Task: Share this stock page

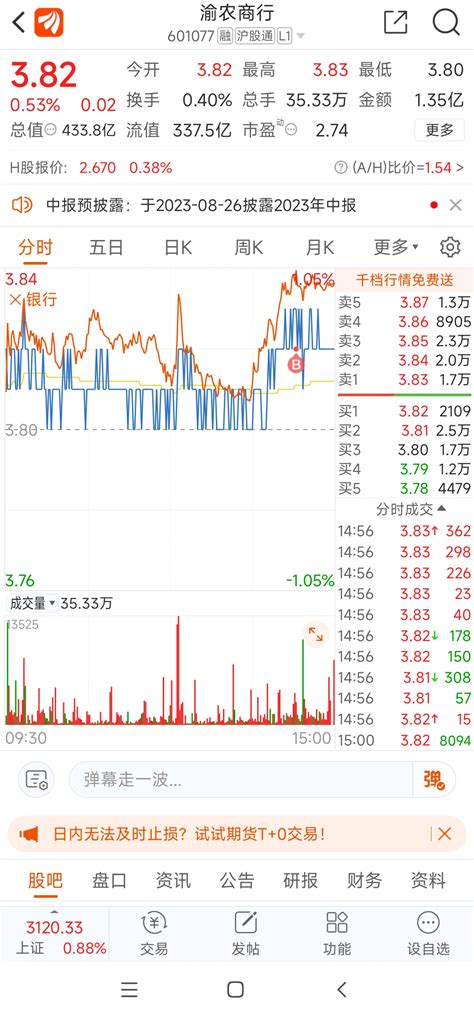Action: click(x=395, y=22)
